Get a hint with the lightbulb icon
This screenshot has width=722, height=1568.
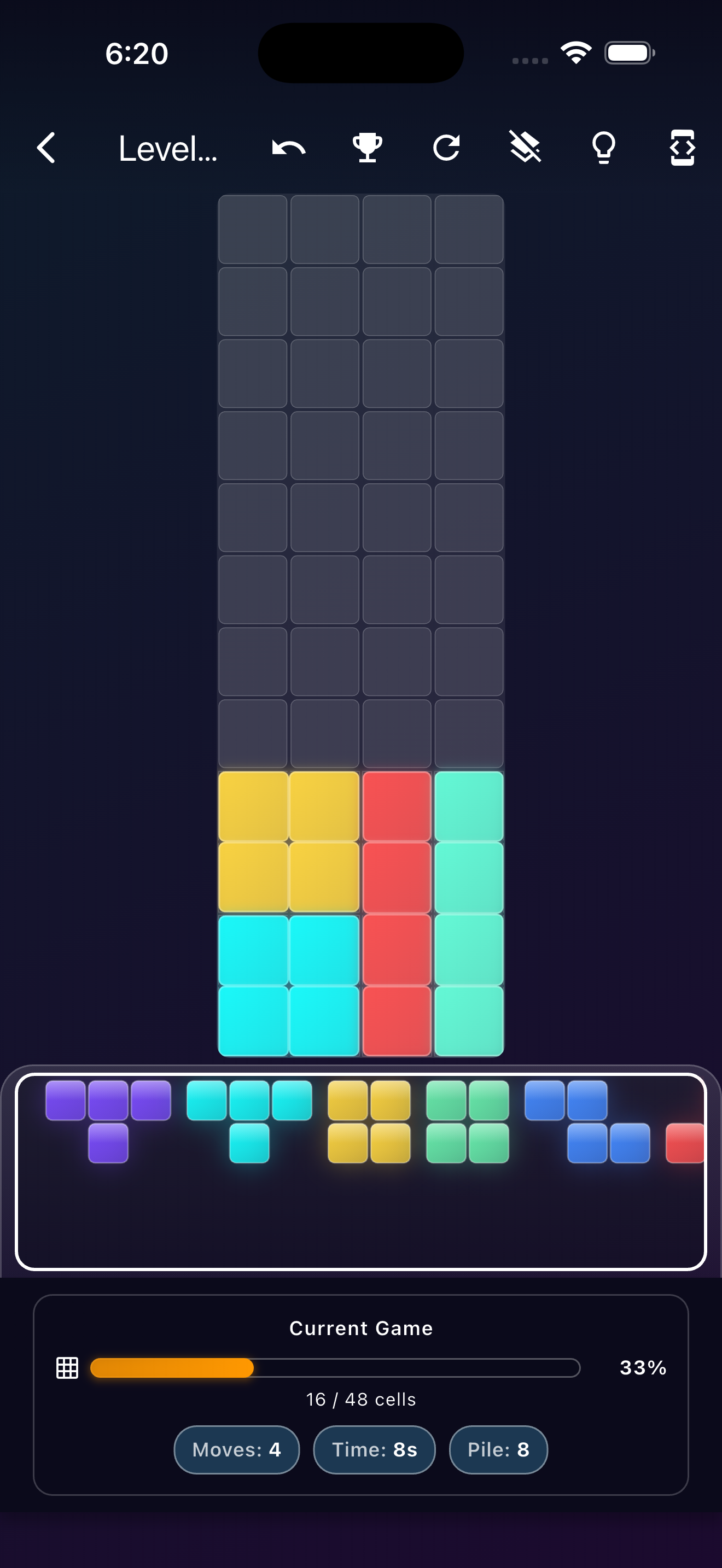pyautogui.click(x=603, y=148)
